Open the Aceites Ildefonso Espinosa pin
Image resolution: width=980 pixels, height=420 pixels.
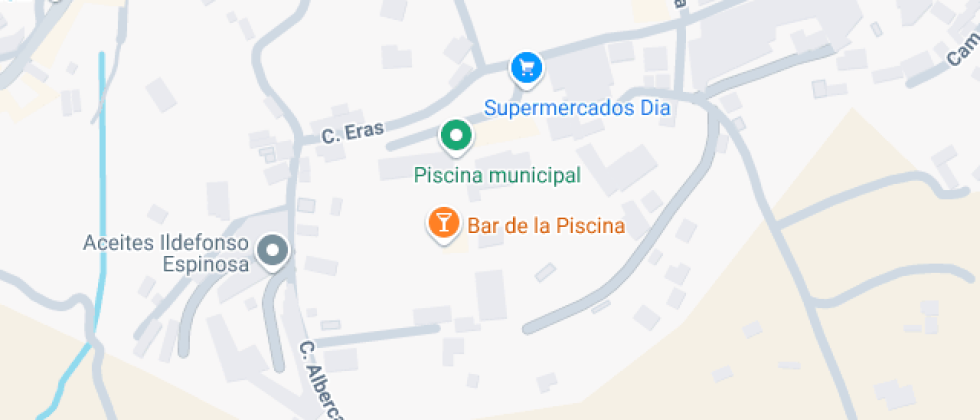click(272, 251)
